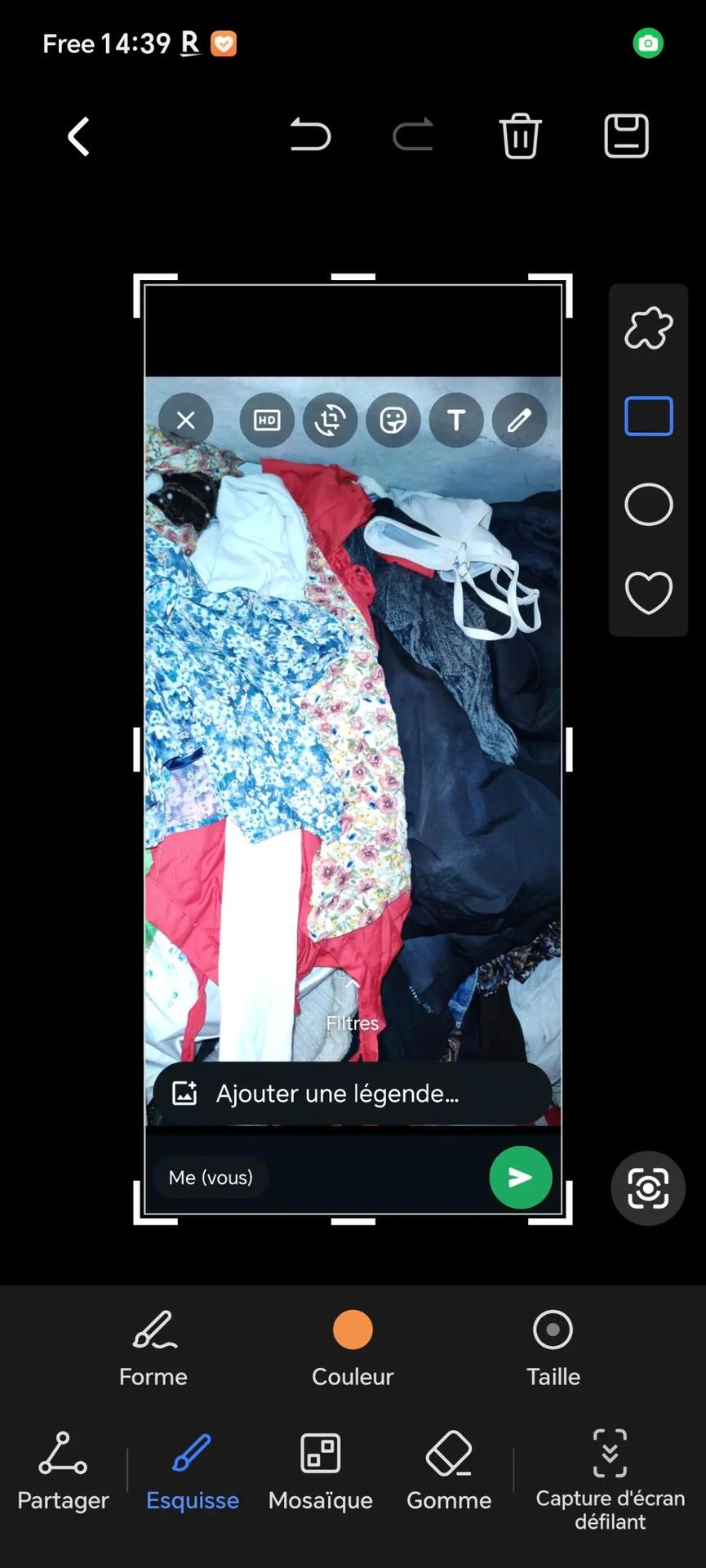This screenshot has height=1568, width=706.
Task: Choose the rectangle crop shape
Action: [648, 416]
